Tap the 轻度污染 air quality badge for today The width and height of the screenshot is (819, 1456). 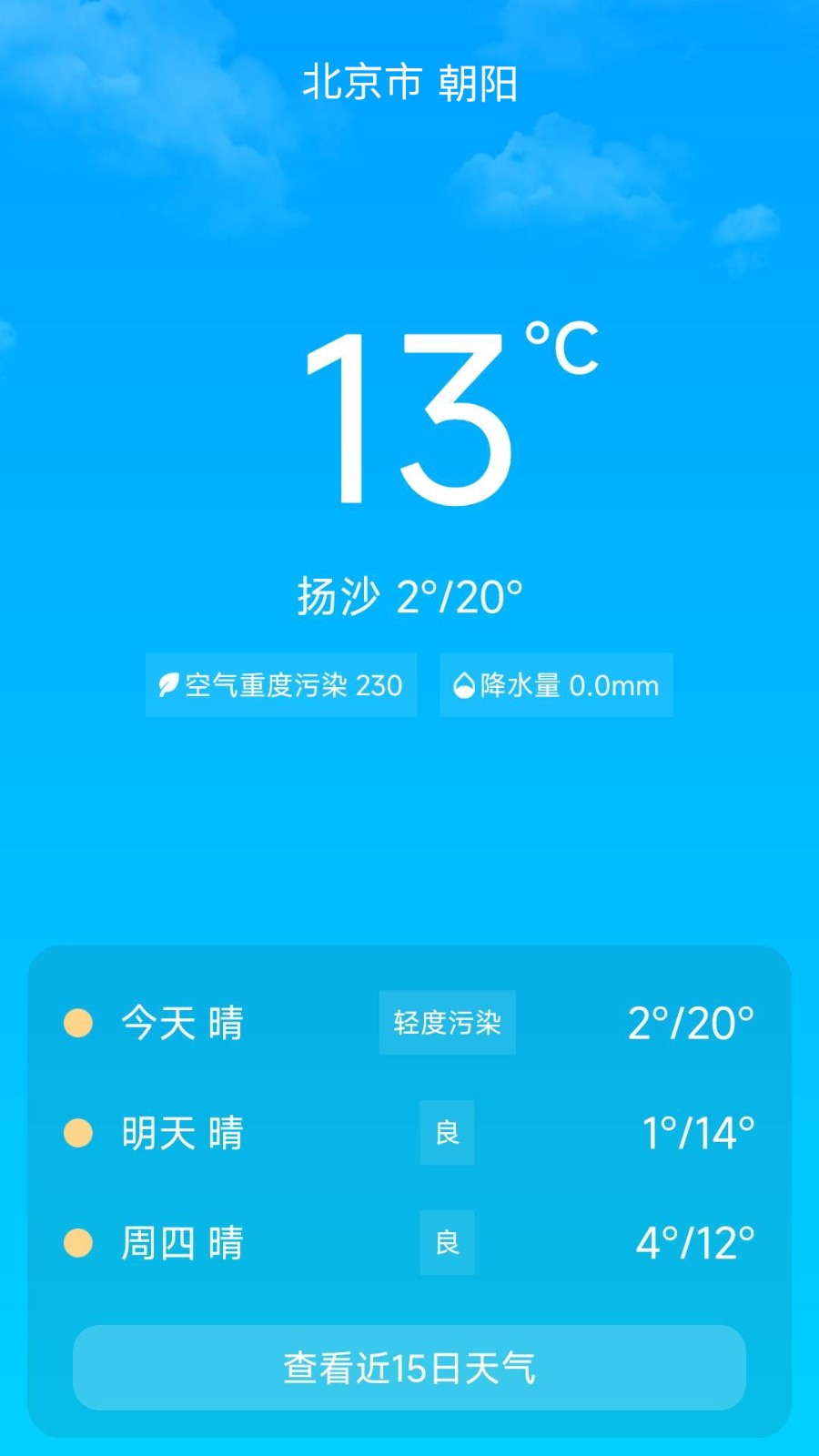[x=448, y=1023]
